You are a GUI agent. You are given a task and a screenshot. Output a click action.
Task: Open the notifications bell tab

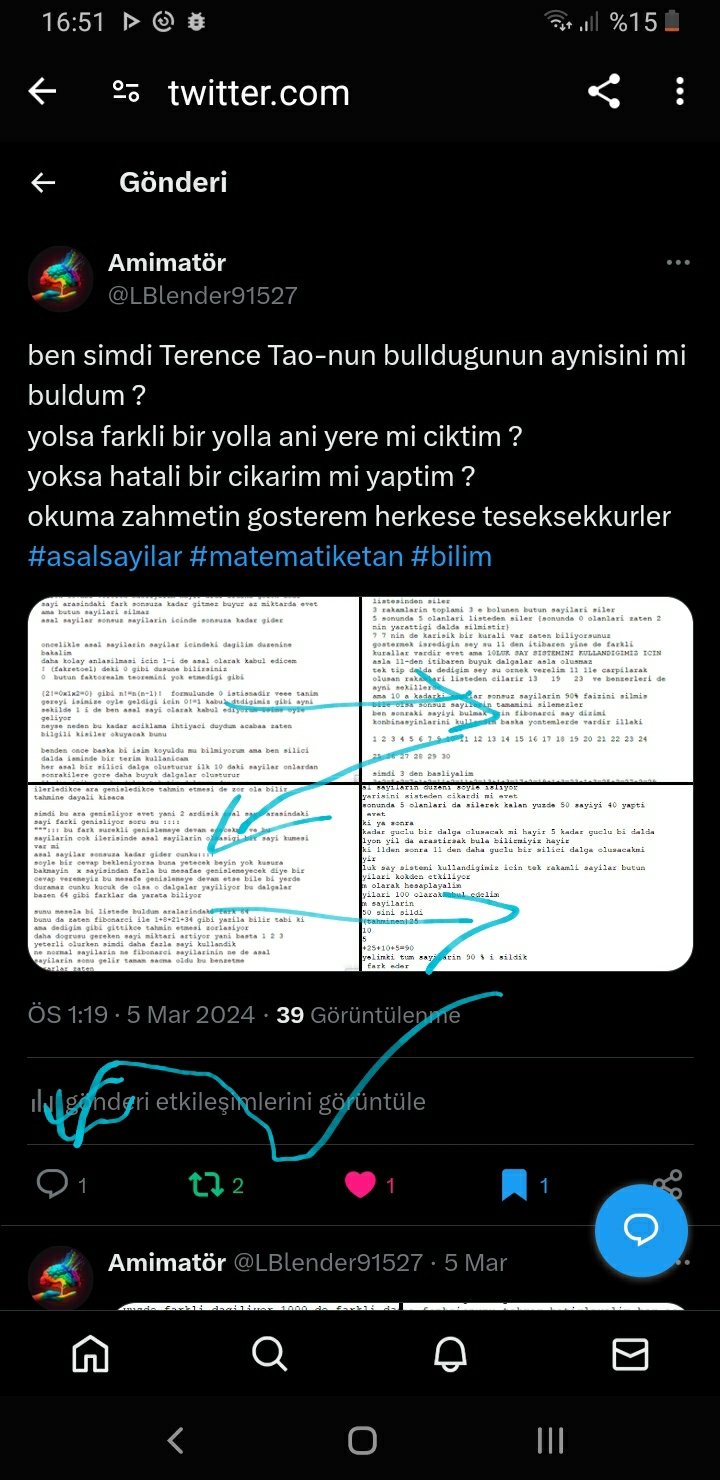[x=450, y=1354]
